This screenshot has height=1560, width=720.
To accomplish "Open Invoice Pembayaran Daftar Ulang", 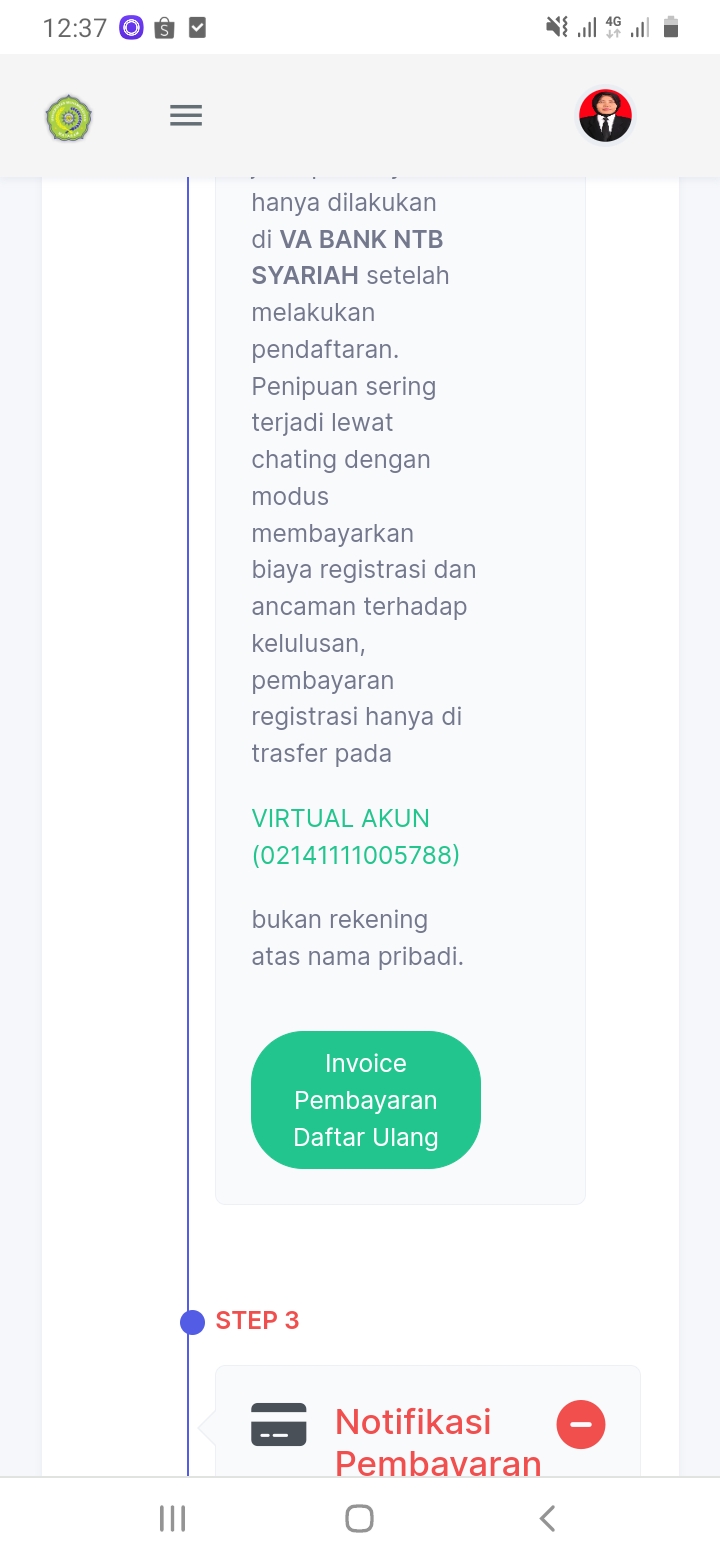I will point(366,1100).
